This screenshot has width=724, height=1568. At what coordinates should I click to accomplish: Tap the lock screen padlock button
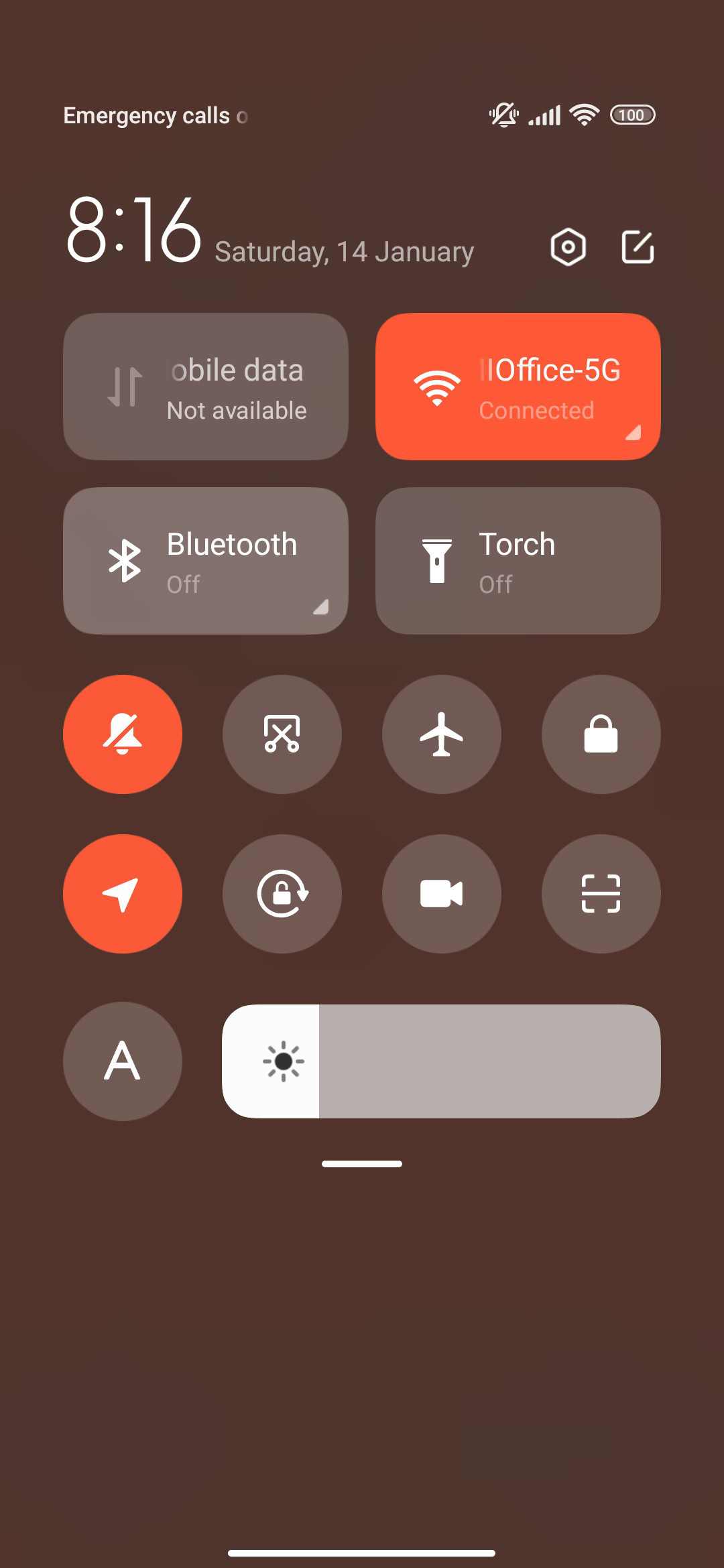601,734
